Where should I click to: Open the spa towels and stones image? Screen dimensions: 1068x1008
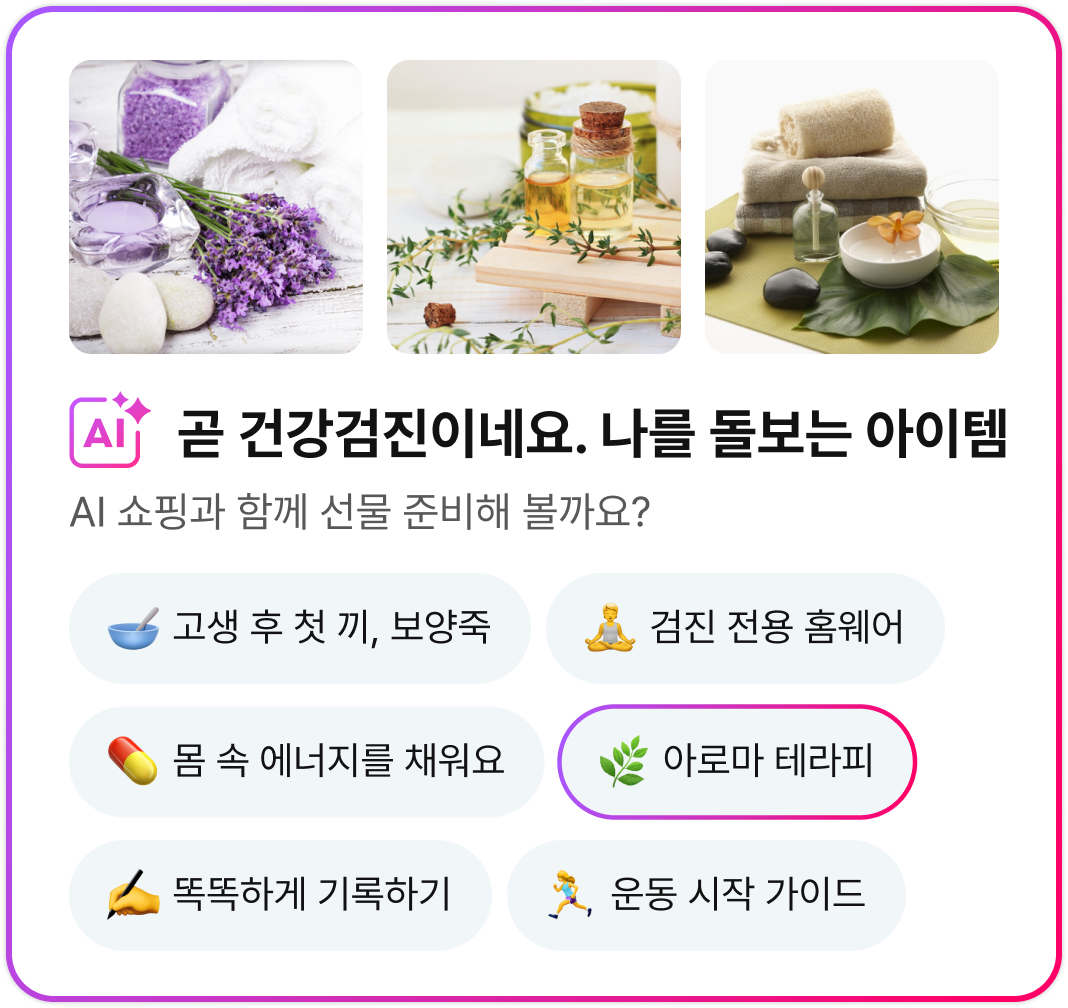point(851,207)
